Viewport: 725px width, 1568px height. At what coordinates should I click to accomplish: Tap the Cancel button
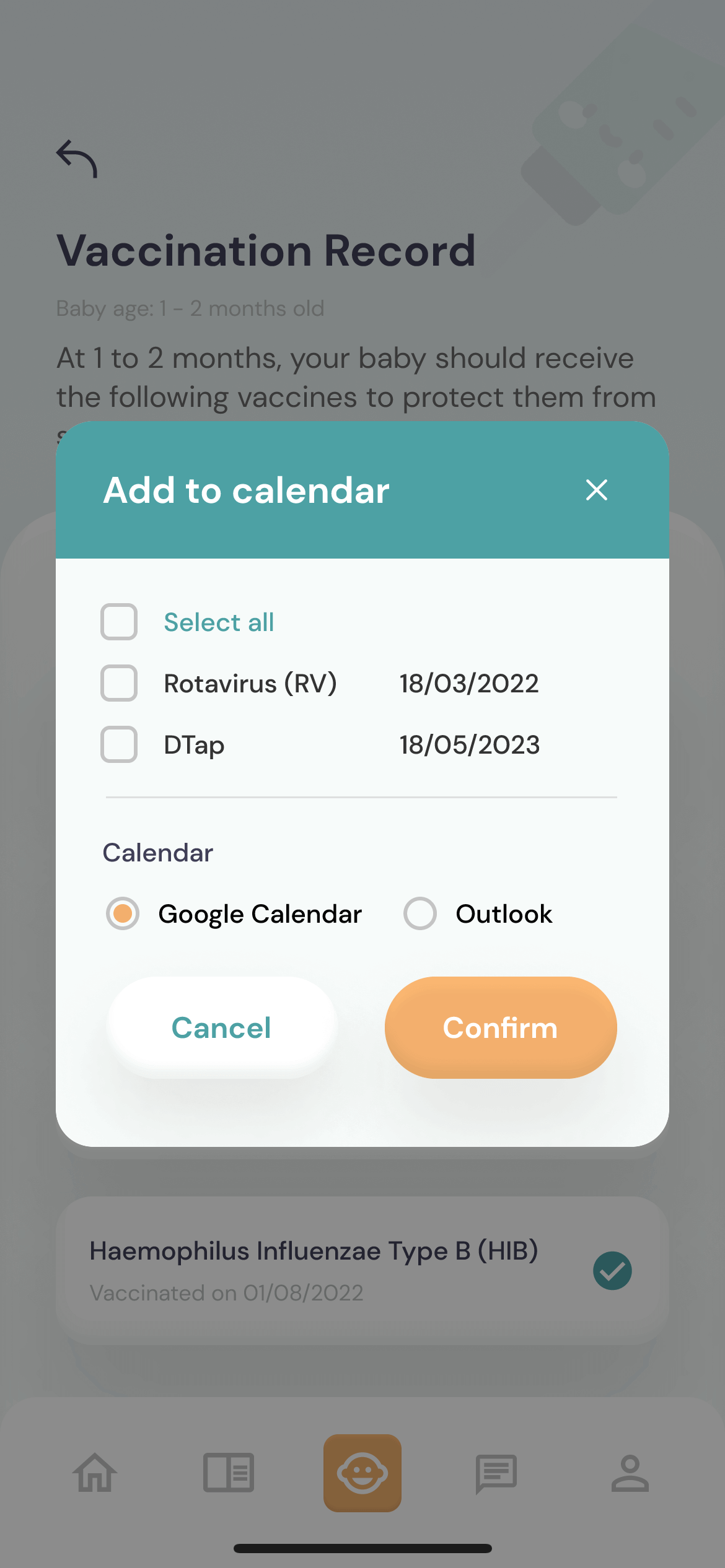(222, 1027)
